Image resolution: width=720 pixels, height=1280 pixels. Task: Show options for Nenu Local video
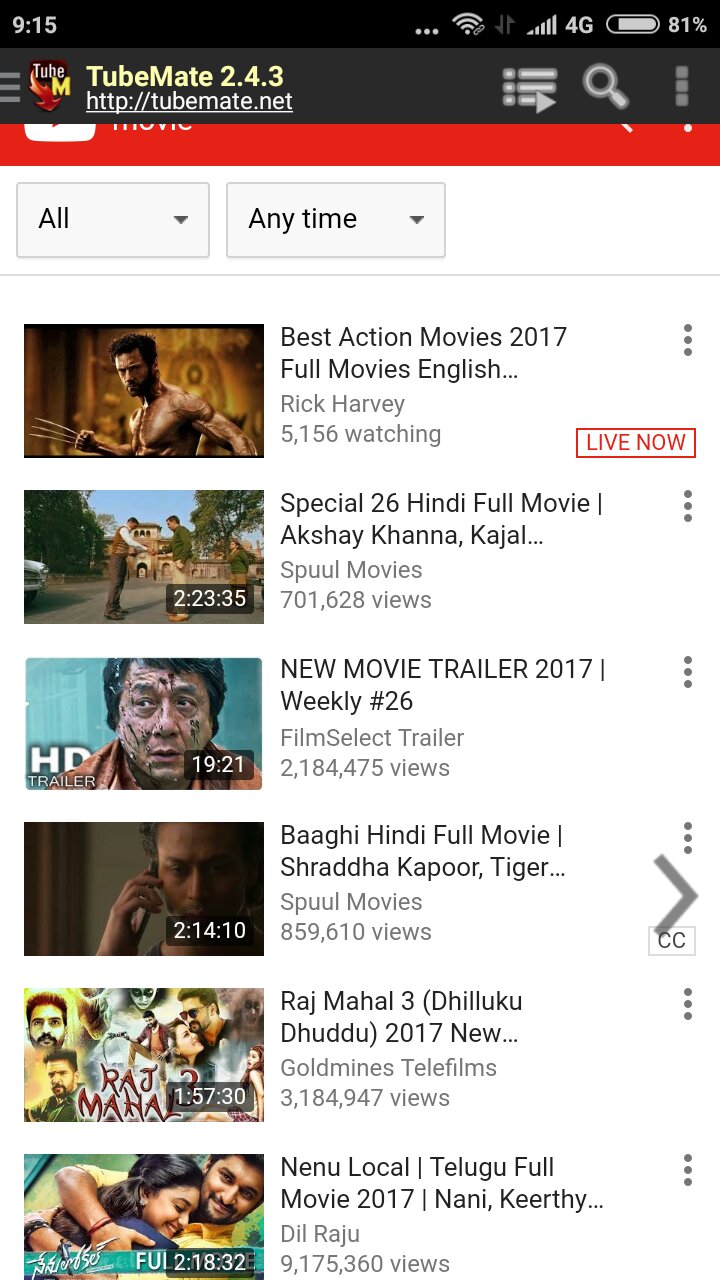pyautogui.click(x=688, y=1170)
